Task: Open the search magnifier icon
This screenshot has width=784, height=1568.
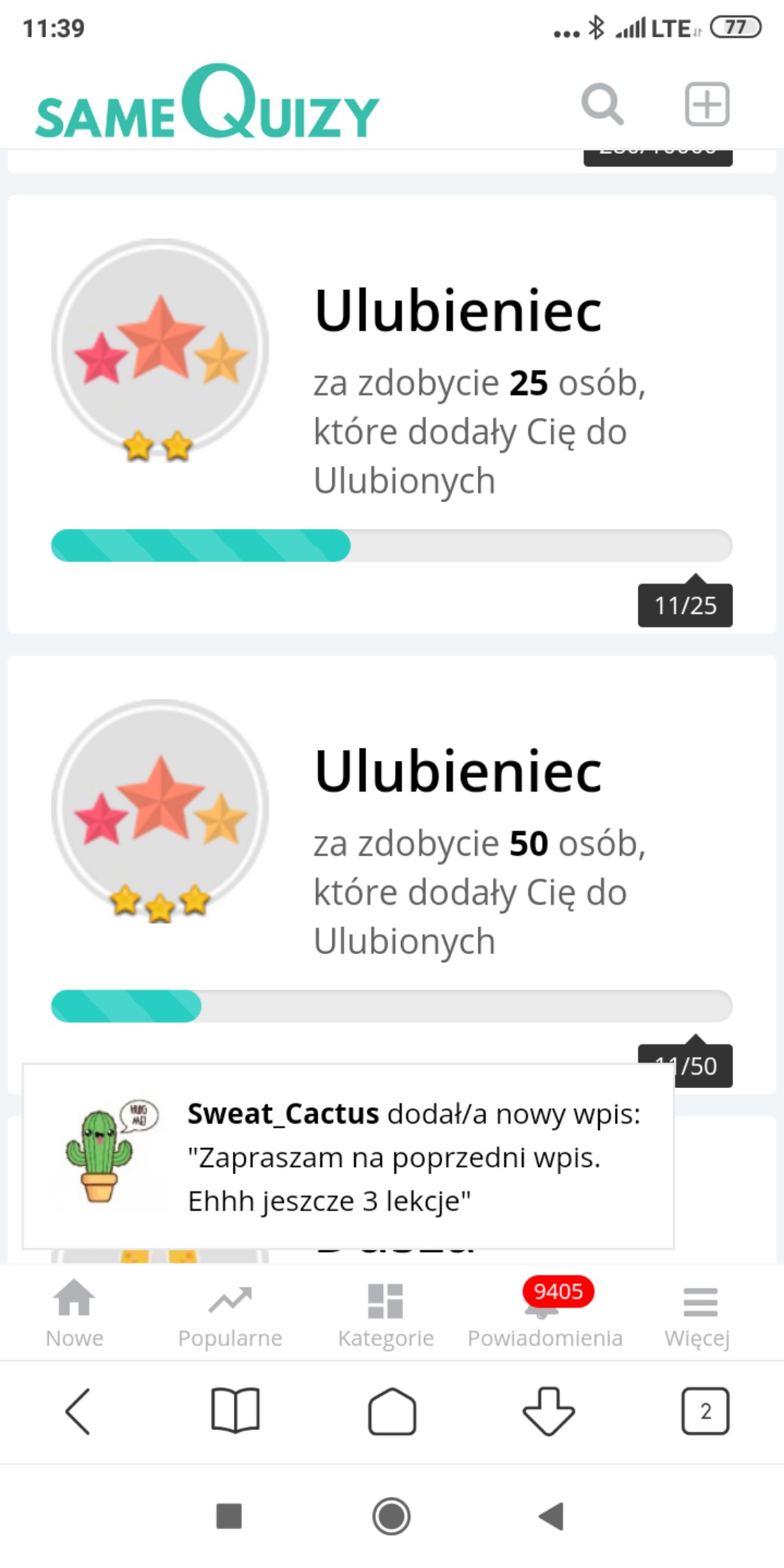Action: (x=602, y=104)
